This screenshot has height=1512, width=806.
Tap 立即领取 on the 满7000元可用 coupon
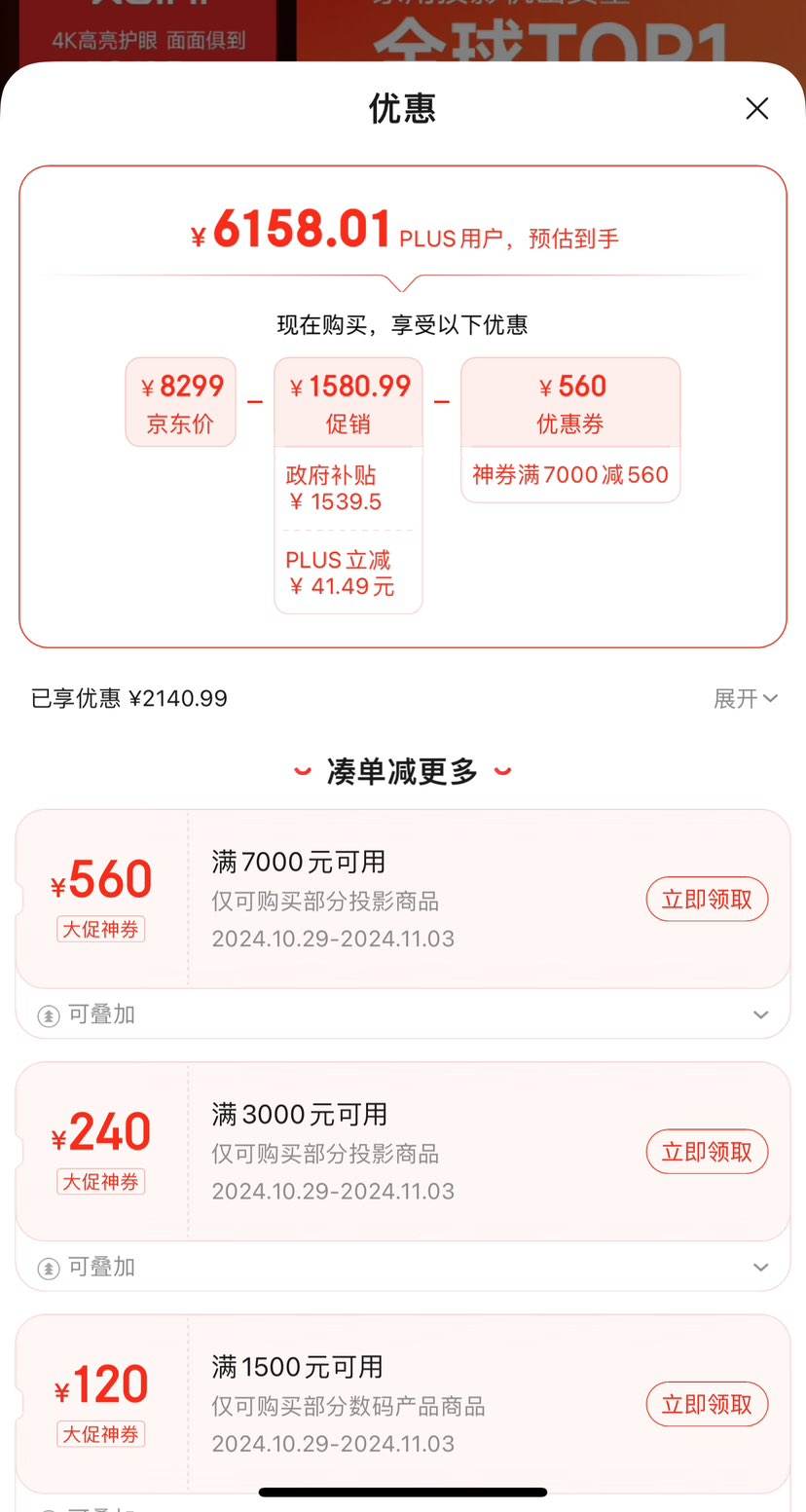[708, 899]
